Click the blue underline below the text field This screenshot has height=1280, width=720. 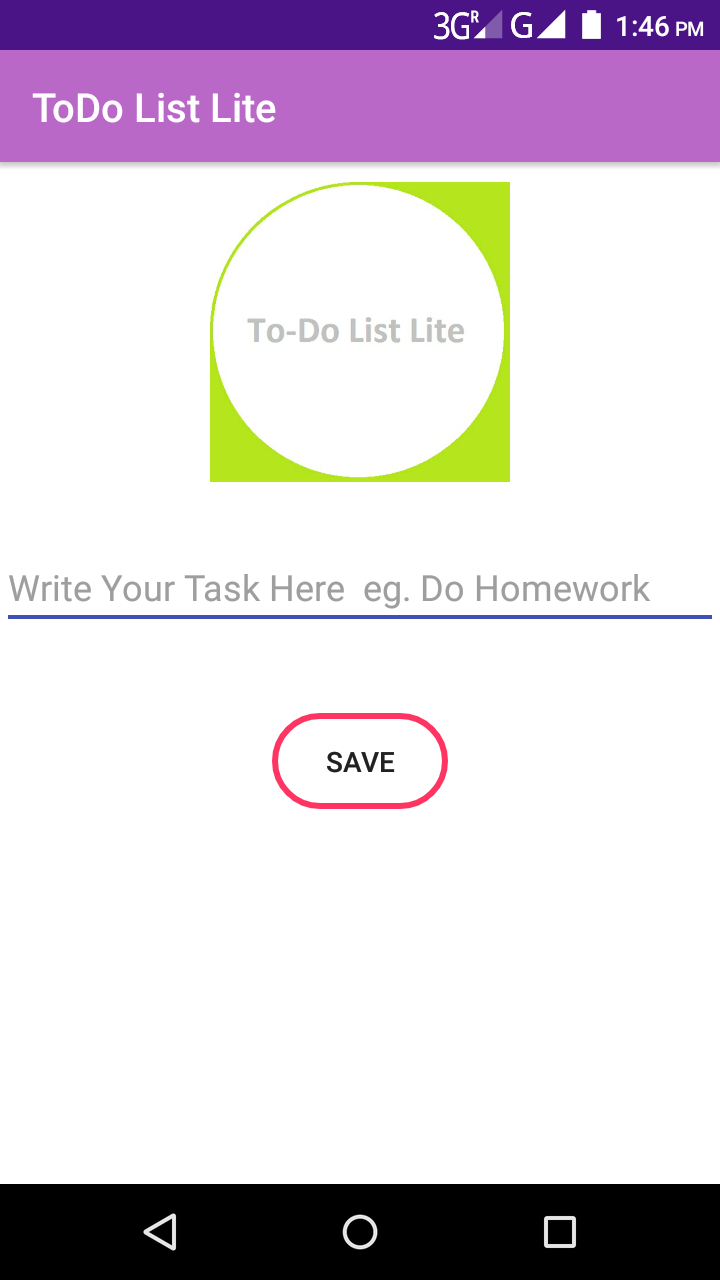coord(359,618)
